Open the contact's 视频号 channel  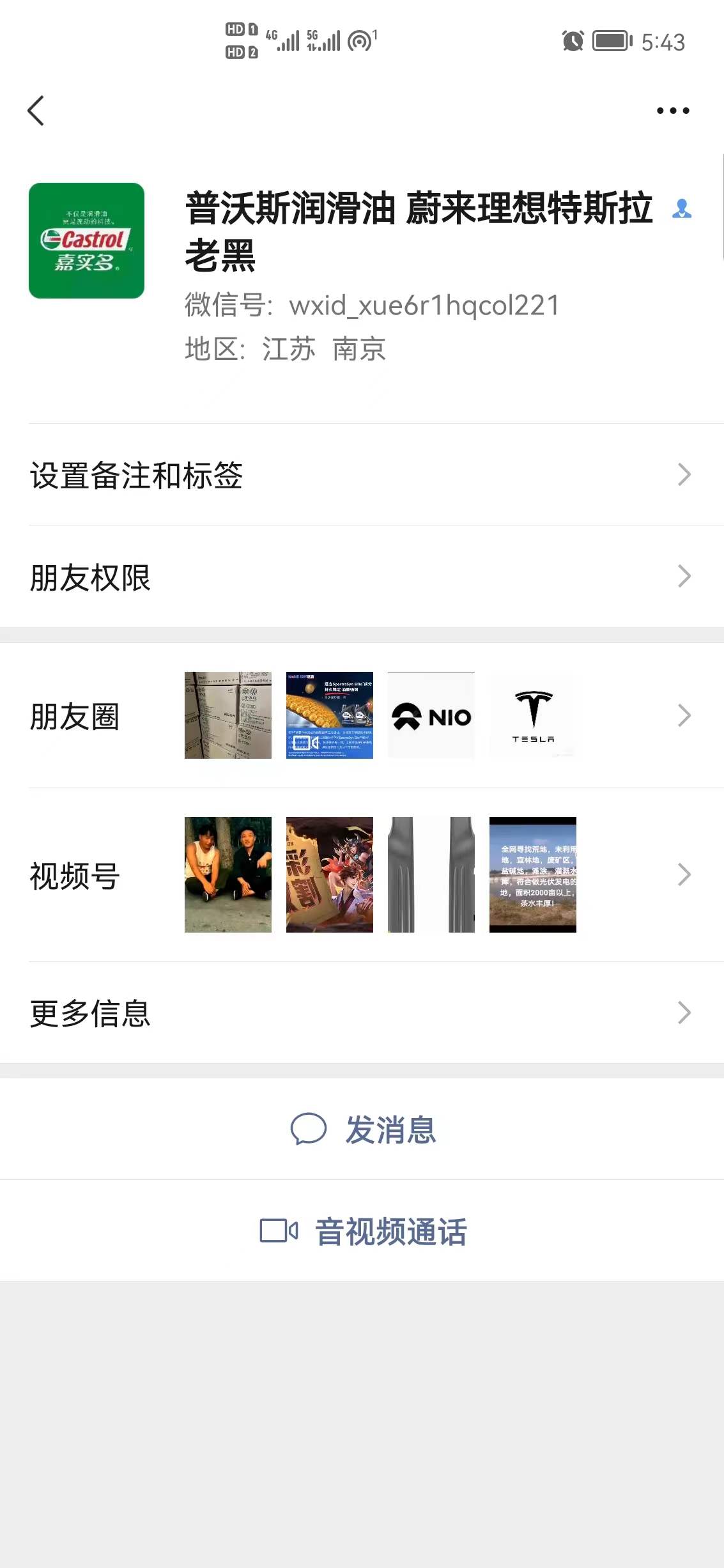[362, 874]
